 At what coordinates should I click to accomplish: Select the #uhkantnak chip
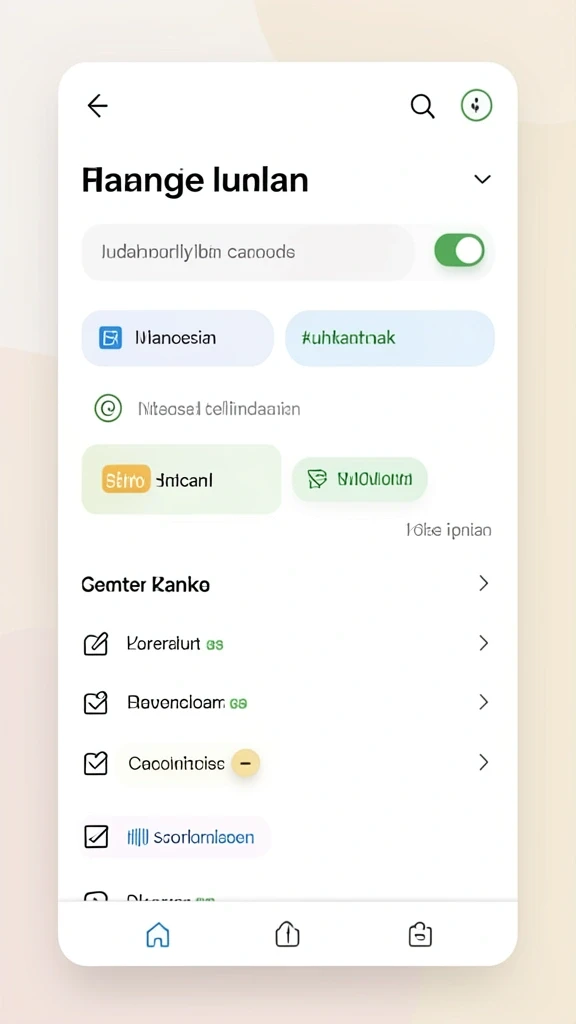390,338
